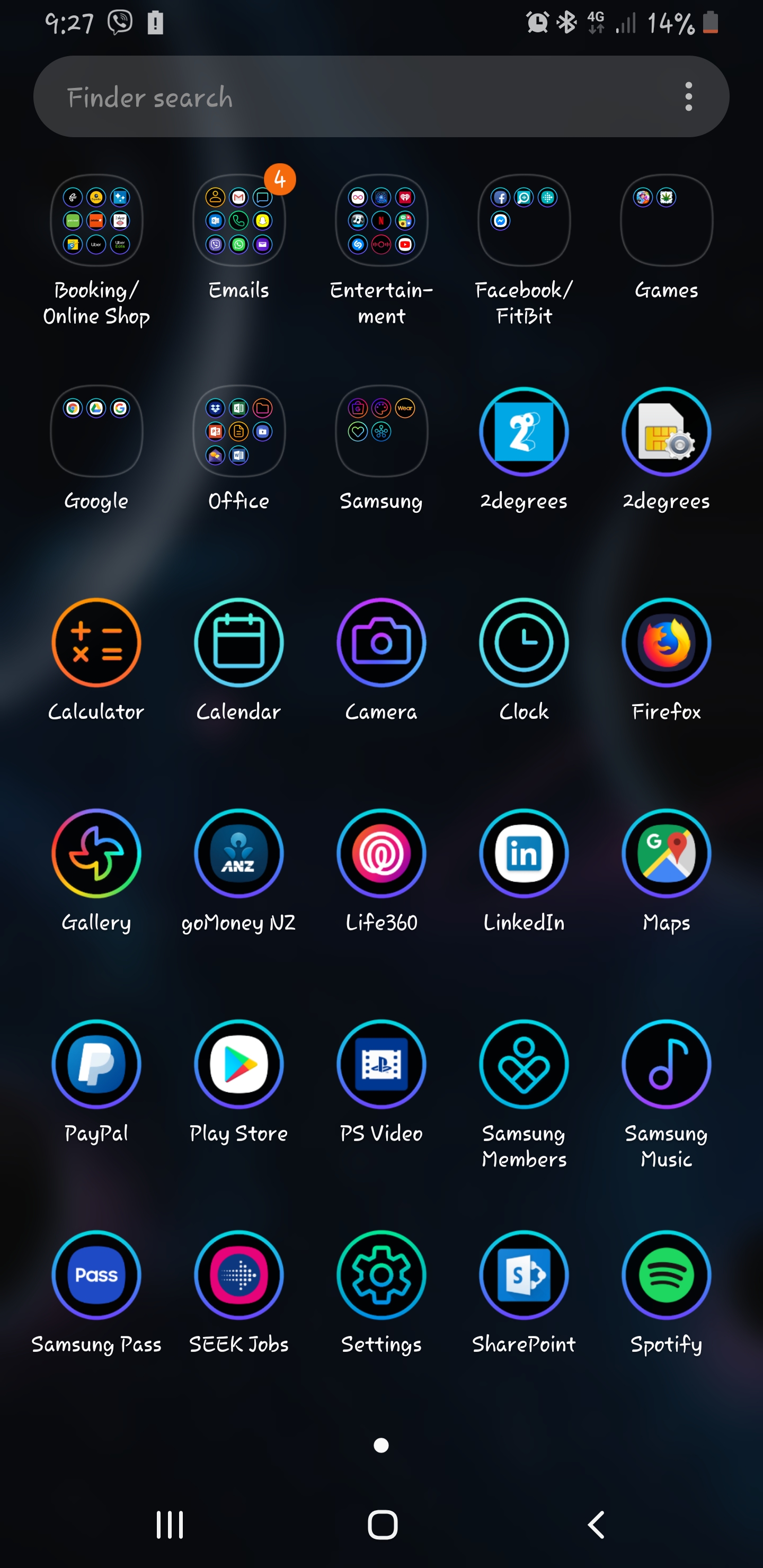Launch goMoney NZ
Viewport: 763px width, 1568px height.
tap(239, 853)
